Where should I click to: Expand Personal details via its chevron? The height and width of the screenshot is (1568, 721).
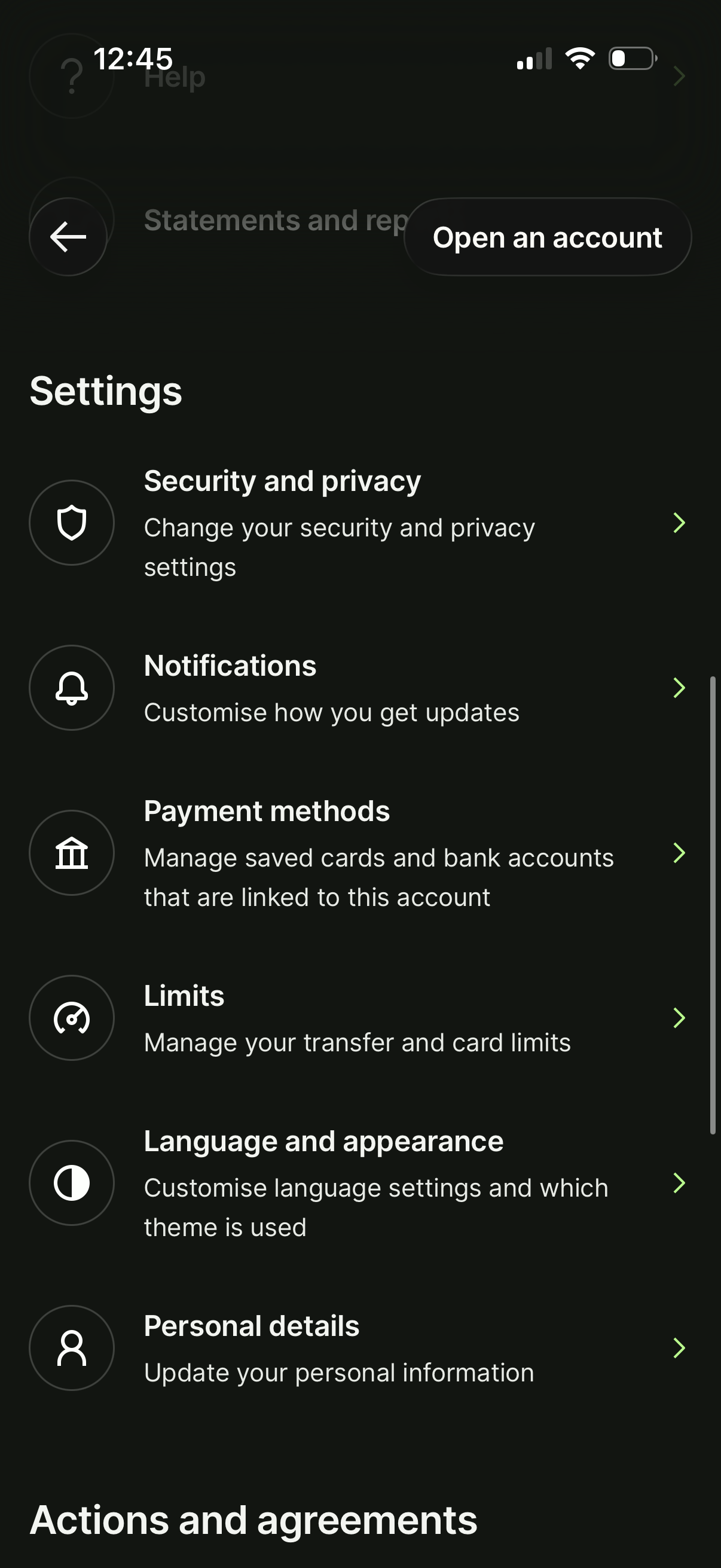679,1349
